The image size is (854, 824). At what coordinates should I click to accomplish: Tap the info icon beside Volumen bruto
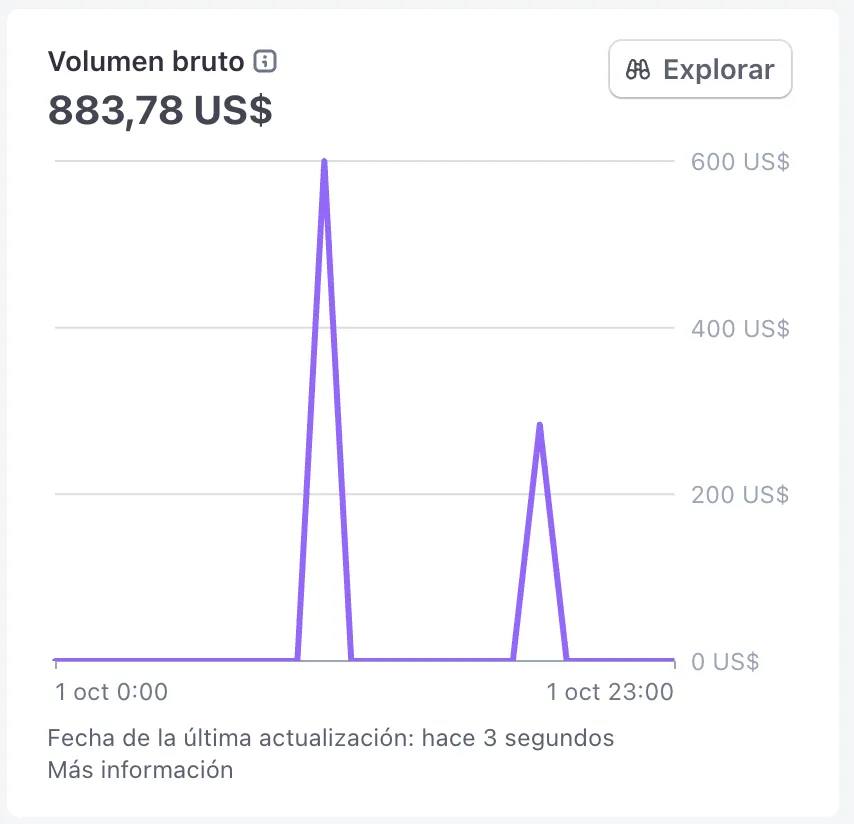coord(265,62)
